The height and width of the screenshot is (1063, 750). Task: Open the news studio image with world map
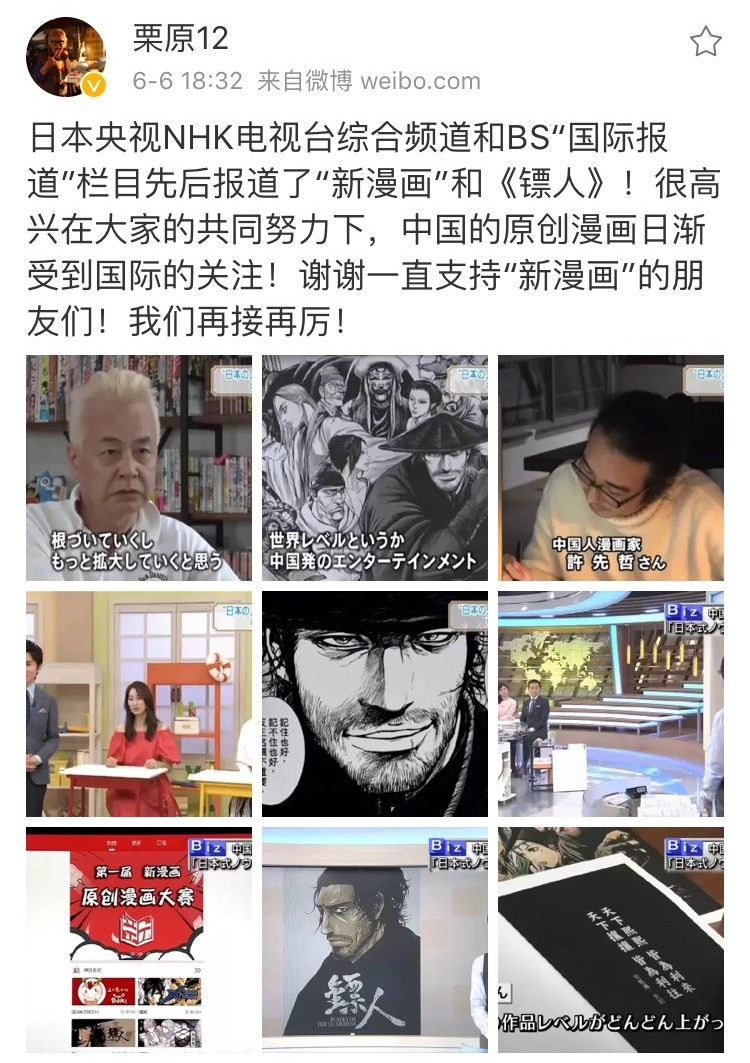pyautogui.click(x=611, y=703)
